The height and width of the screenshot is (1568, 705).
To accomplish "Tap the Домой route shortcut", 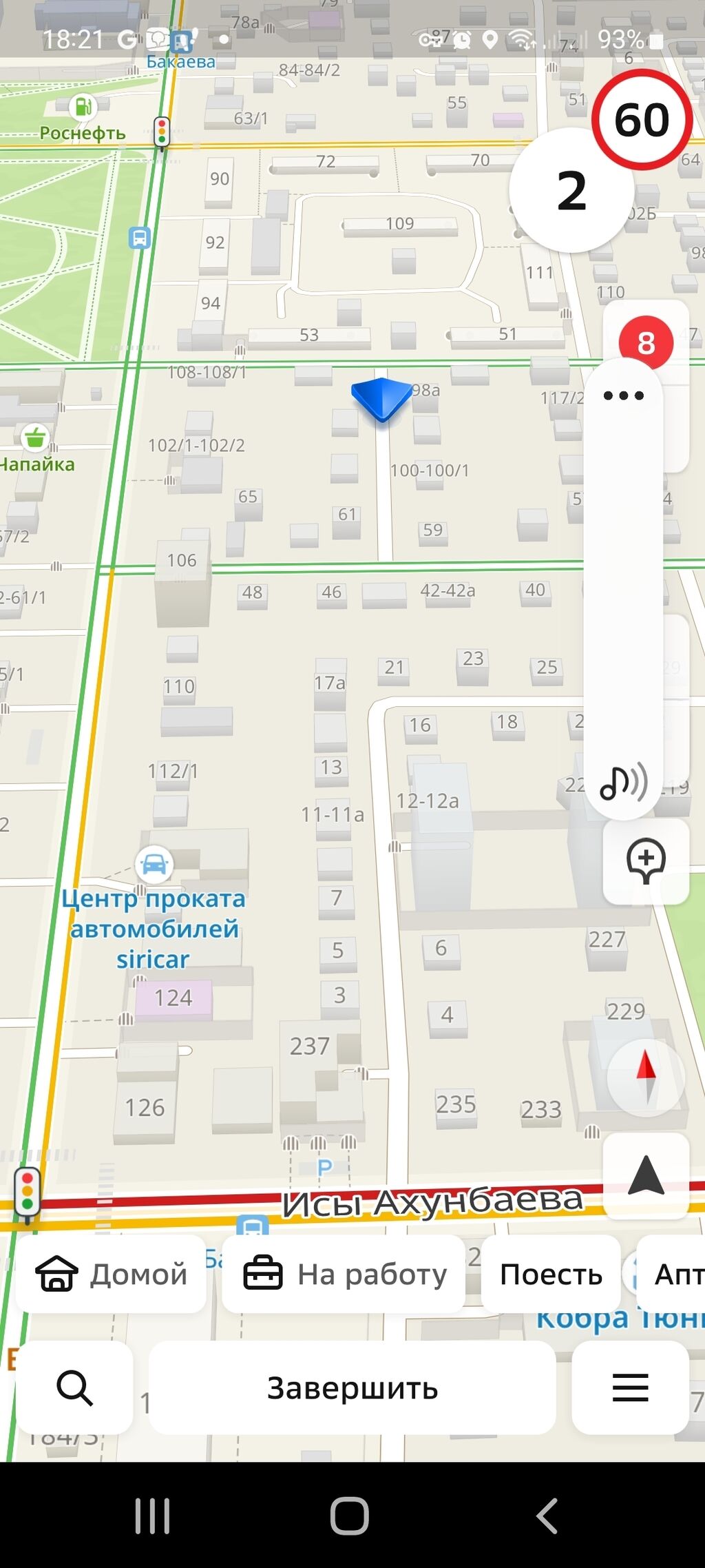I will pyautogui.click(x=111, y=1274).
